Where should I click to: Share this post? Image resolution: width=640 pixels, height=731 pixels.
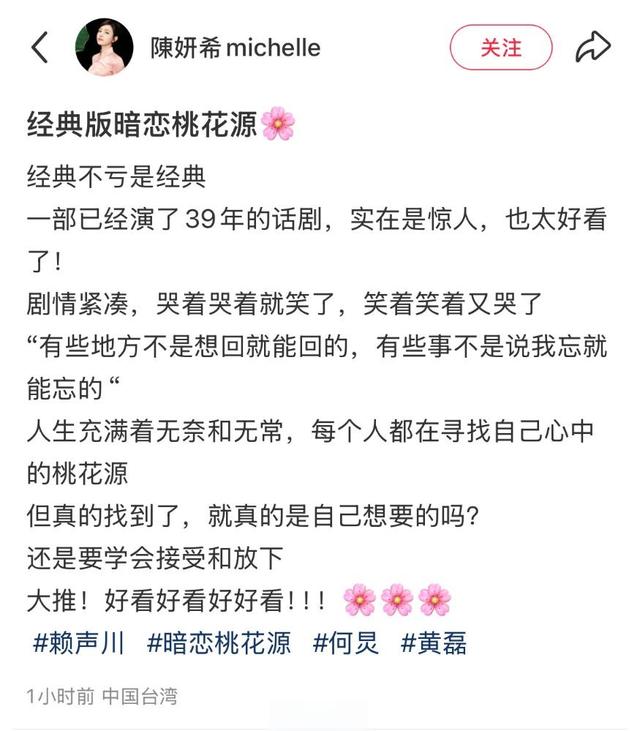coord(592,47)
